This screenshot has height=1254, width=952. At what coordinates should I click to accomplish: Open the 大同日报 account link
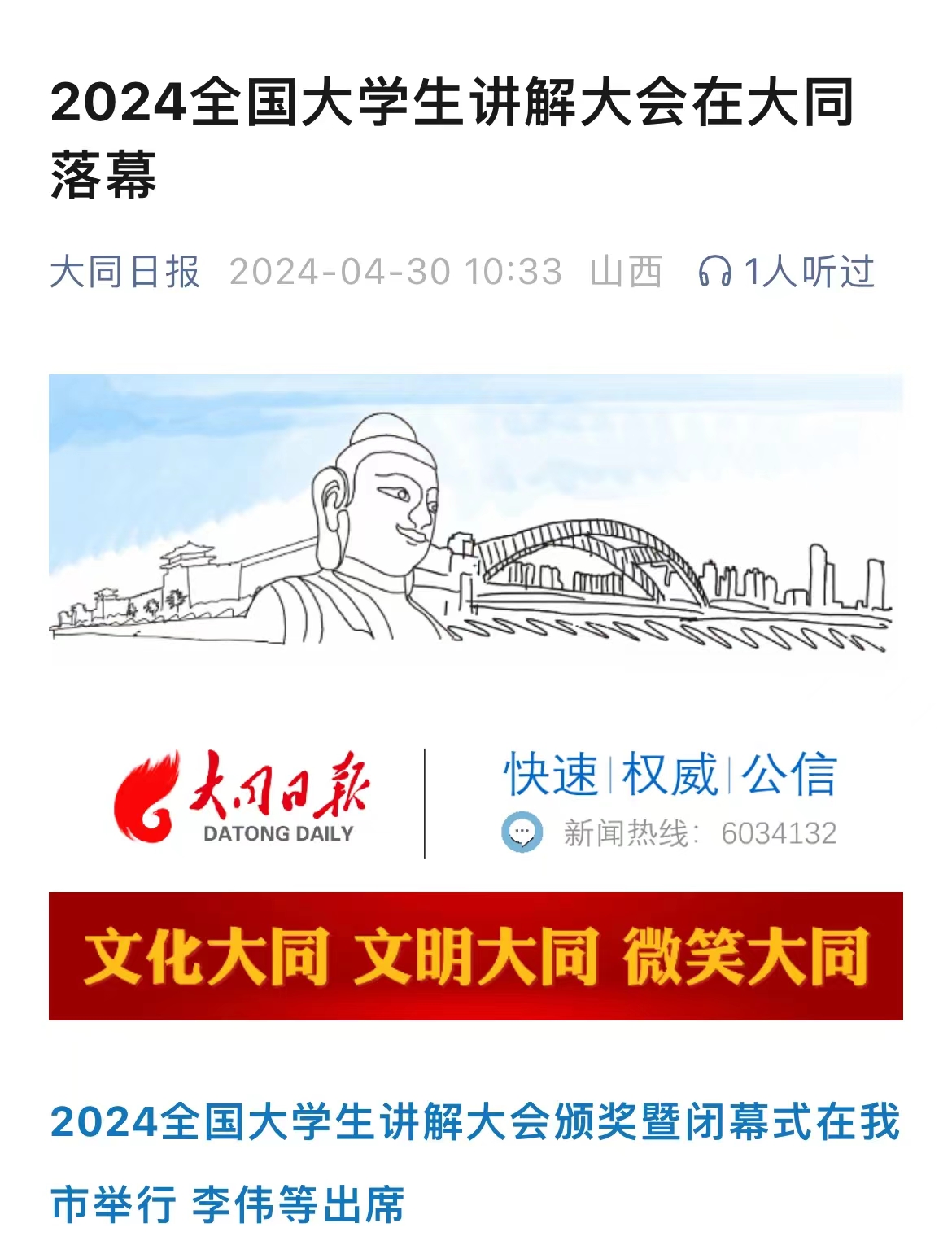[x=124, y=272]
